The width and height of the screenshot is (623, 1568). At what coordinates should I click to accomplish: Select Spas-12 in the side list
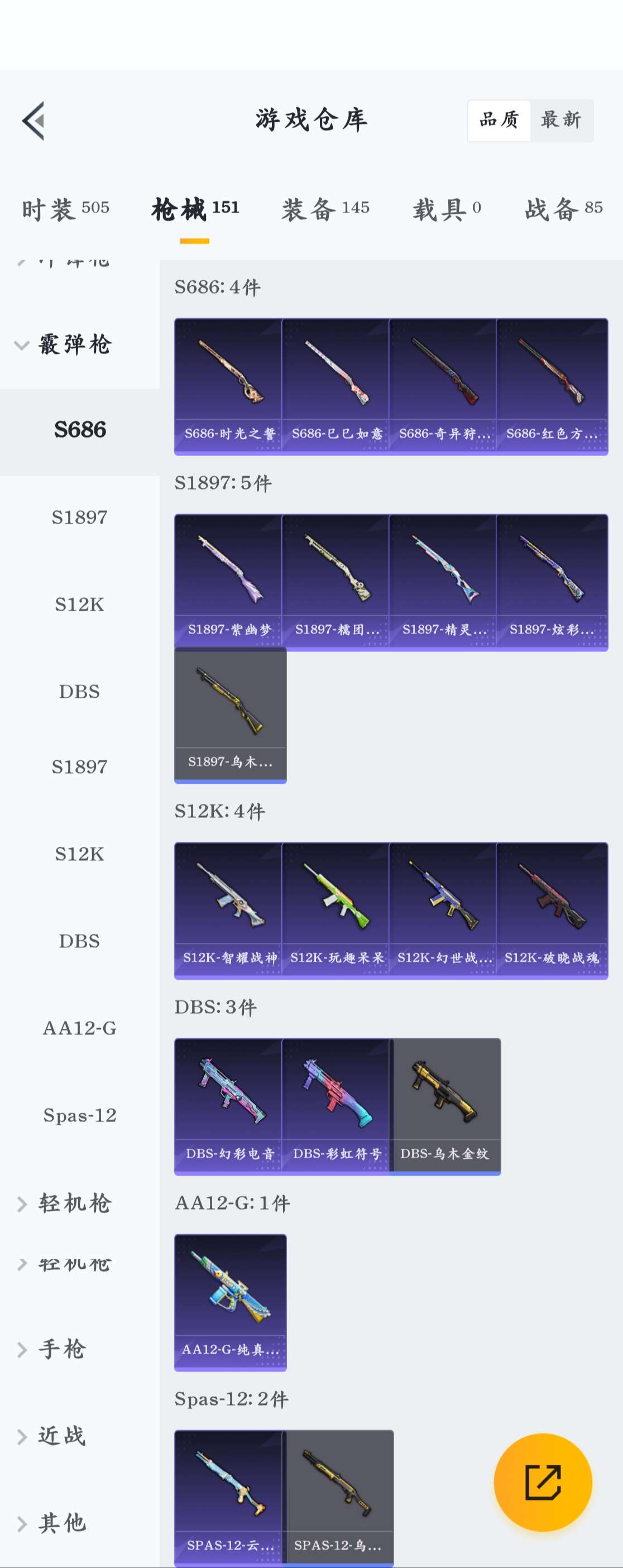click(x=80, y=1115)
